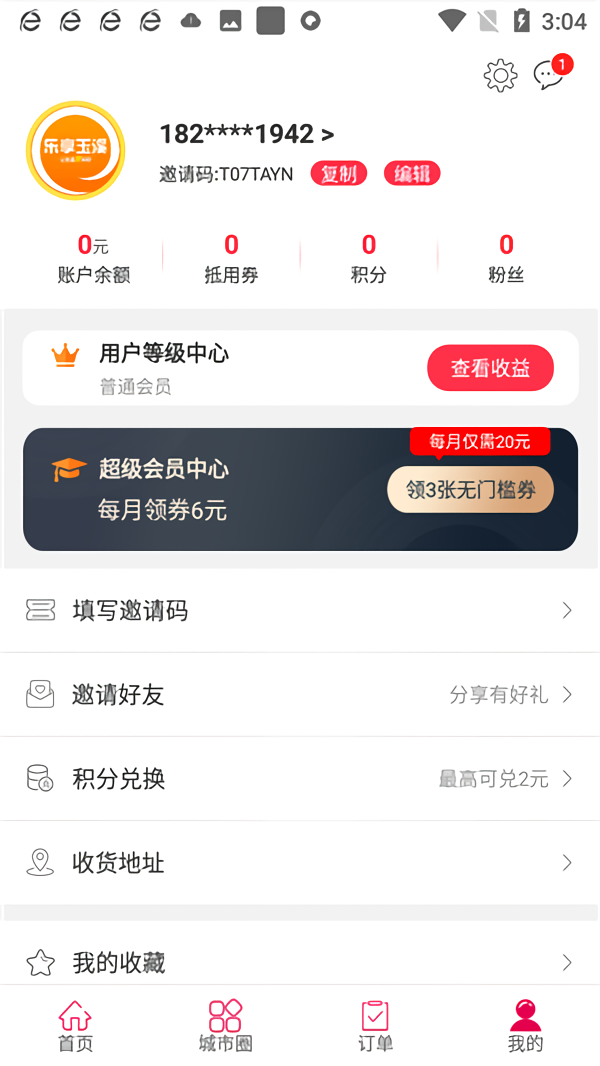600x1066 pixels.
Task: Open the 积分兑换 row
Action: (x=300, y=779)
